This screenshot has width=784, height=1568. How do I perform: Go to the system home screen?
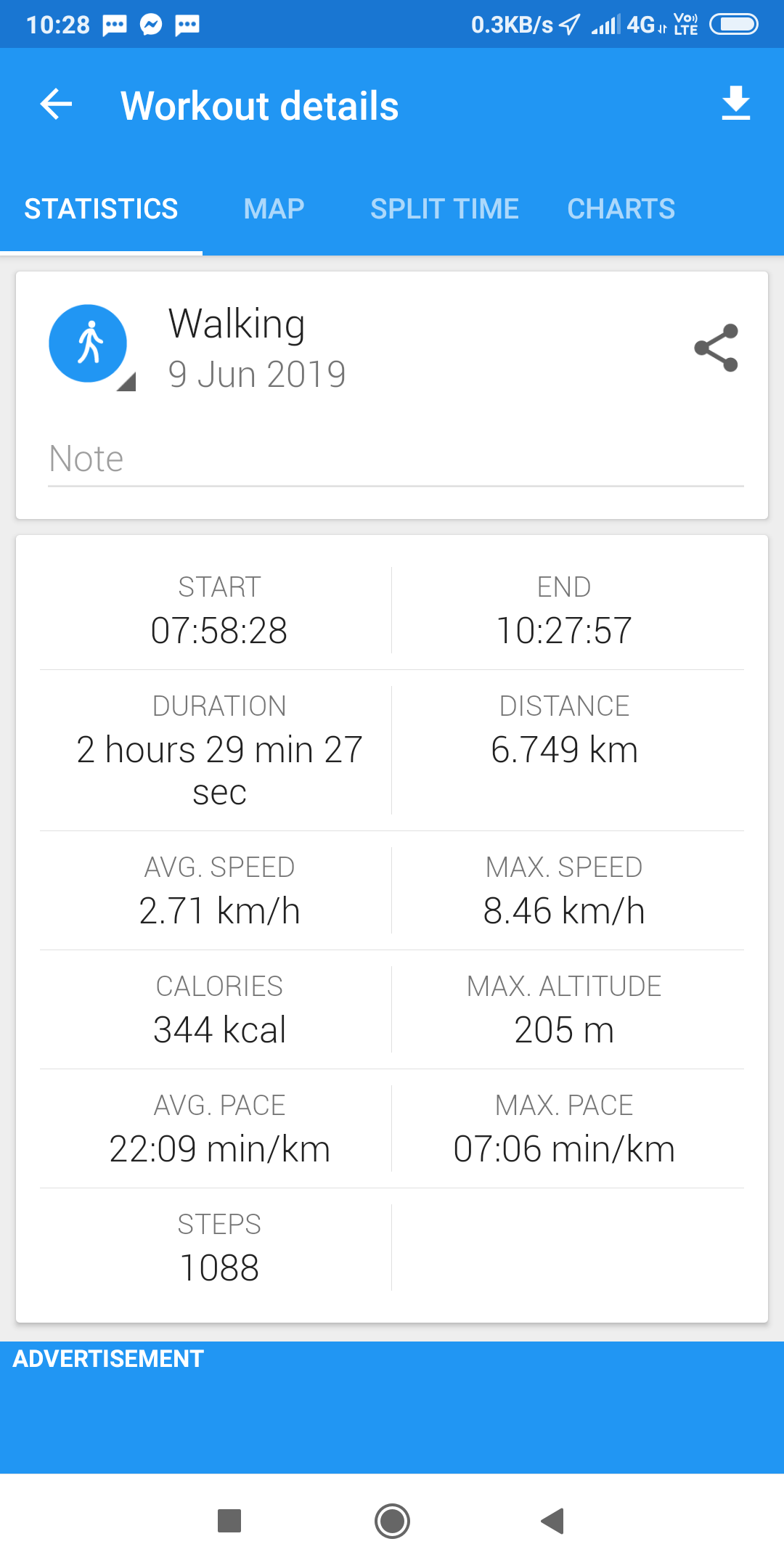392,1520
